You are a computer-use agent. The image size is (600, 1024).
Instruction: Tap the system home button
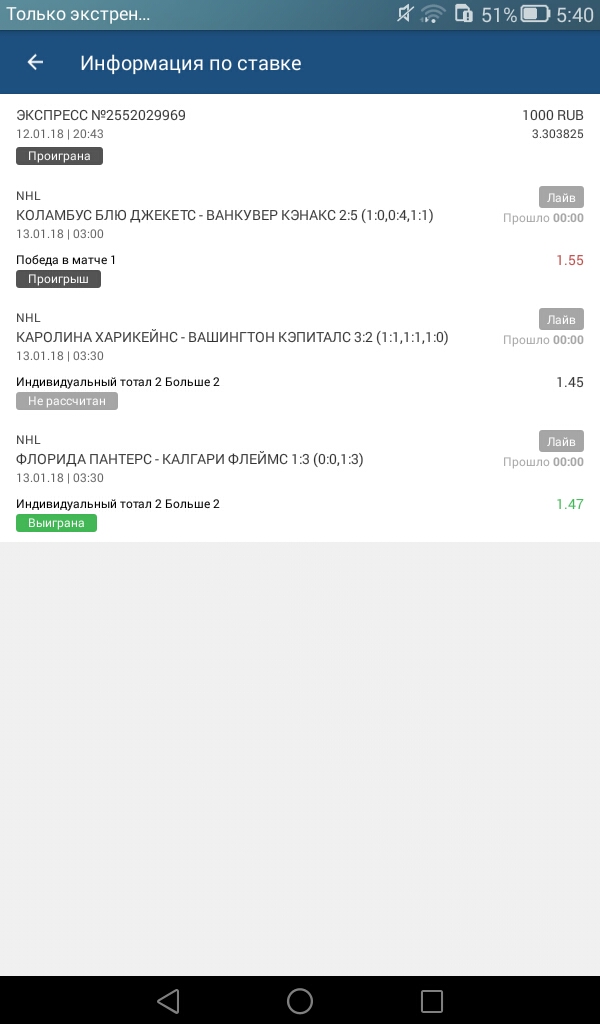[300, 1000]
